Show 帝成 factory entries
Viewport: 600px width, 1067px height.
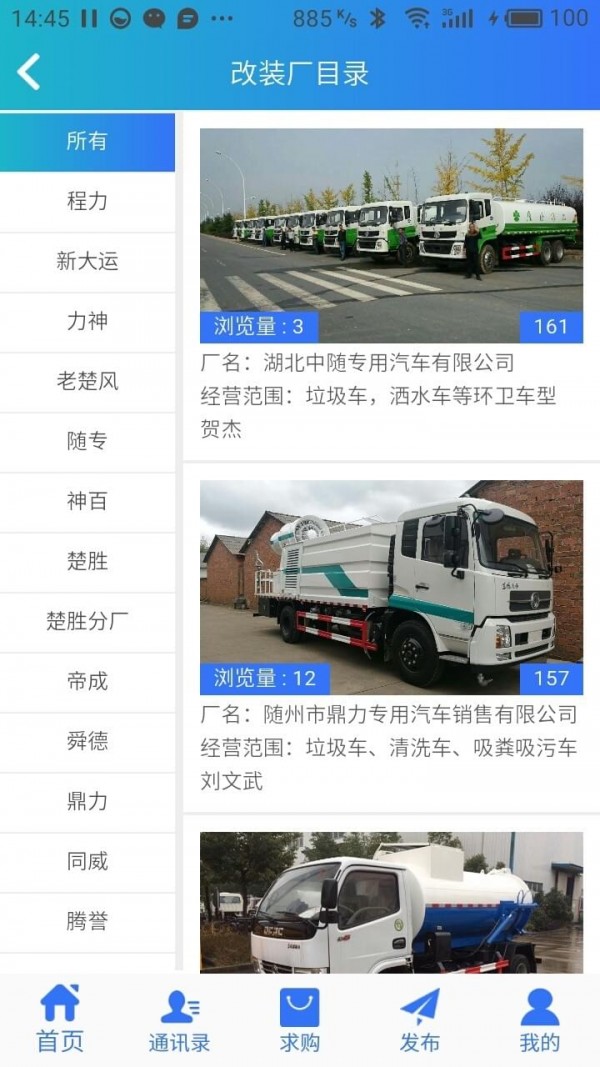coord(87,682)
